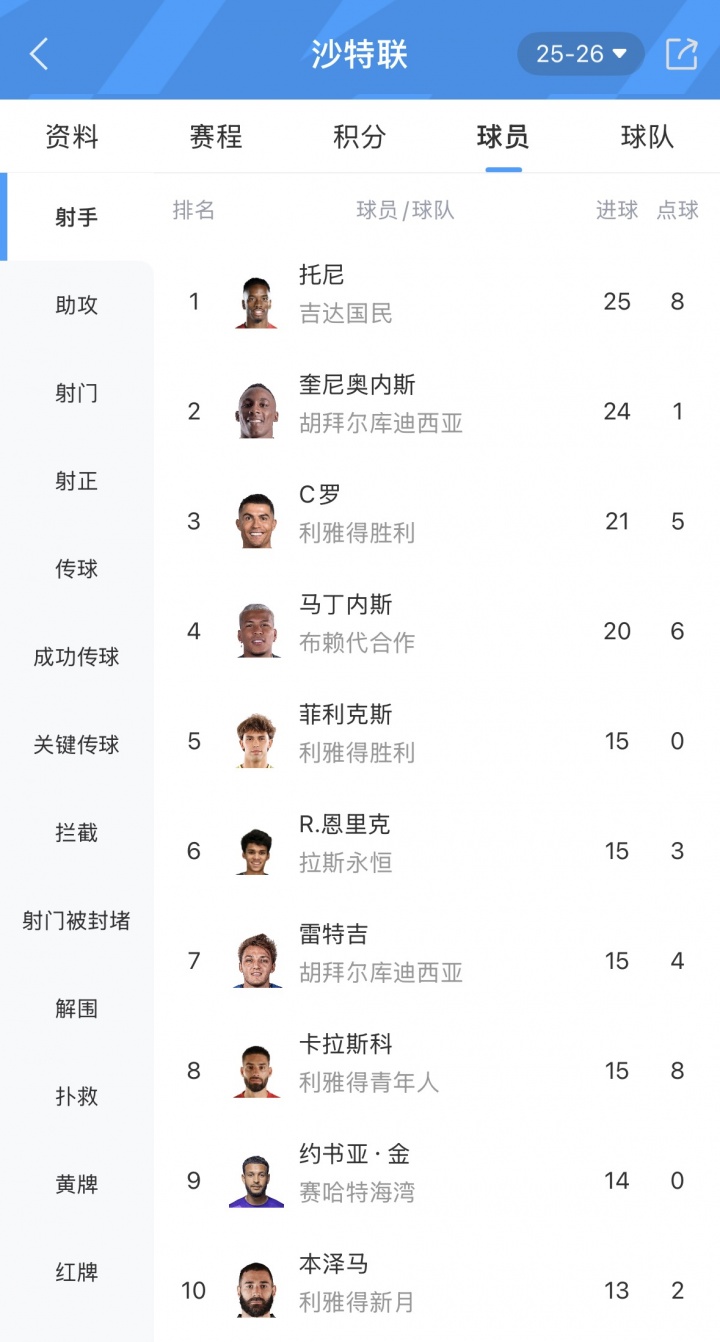This screenshot has width=720, height=1342.
Task: Switch to the 赛程 tab
Action: coord(216,137)
